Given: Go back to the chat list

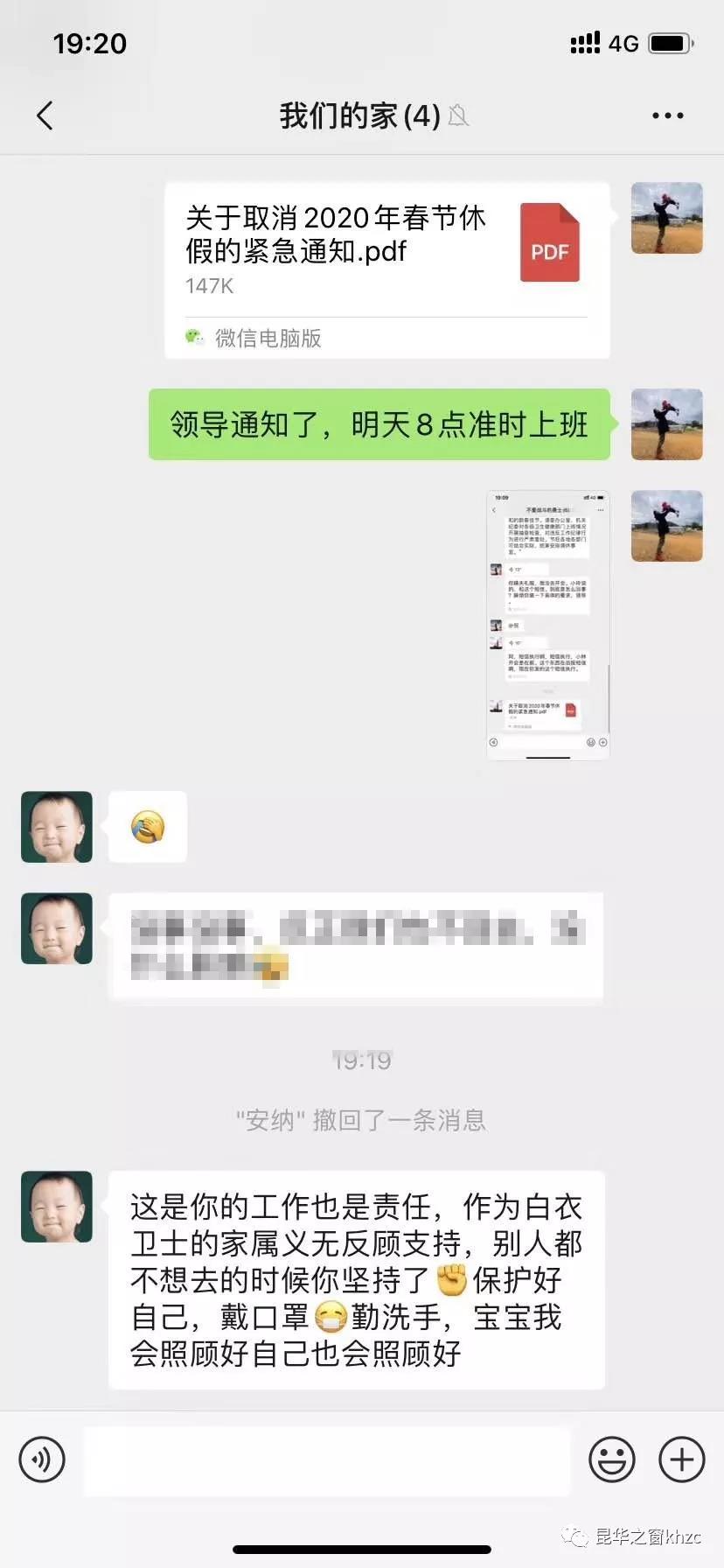Looking at the screenshot, I should click(x=45, y=115).
